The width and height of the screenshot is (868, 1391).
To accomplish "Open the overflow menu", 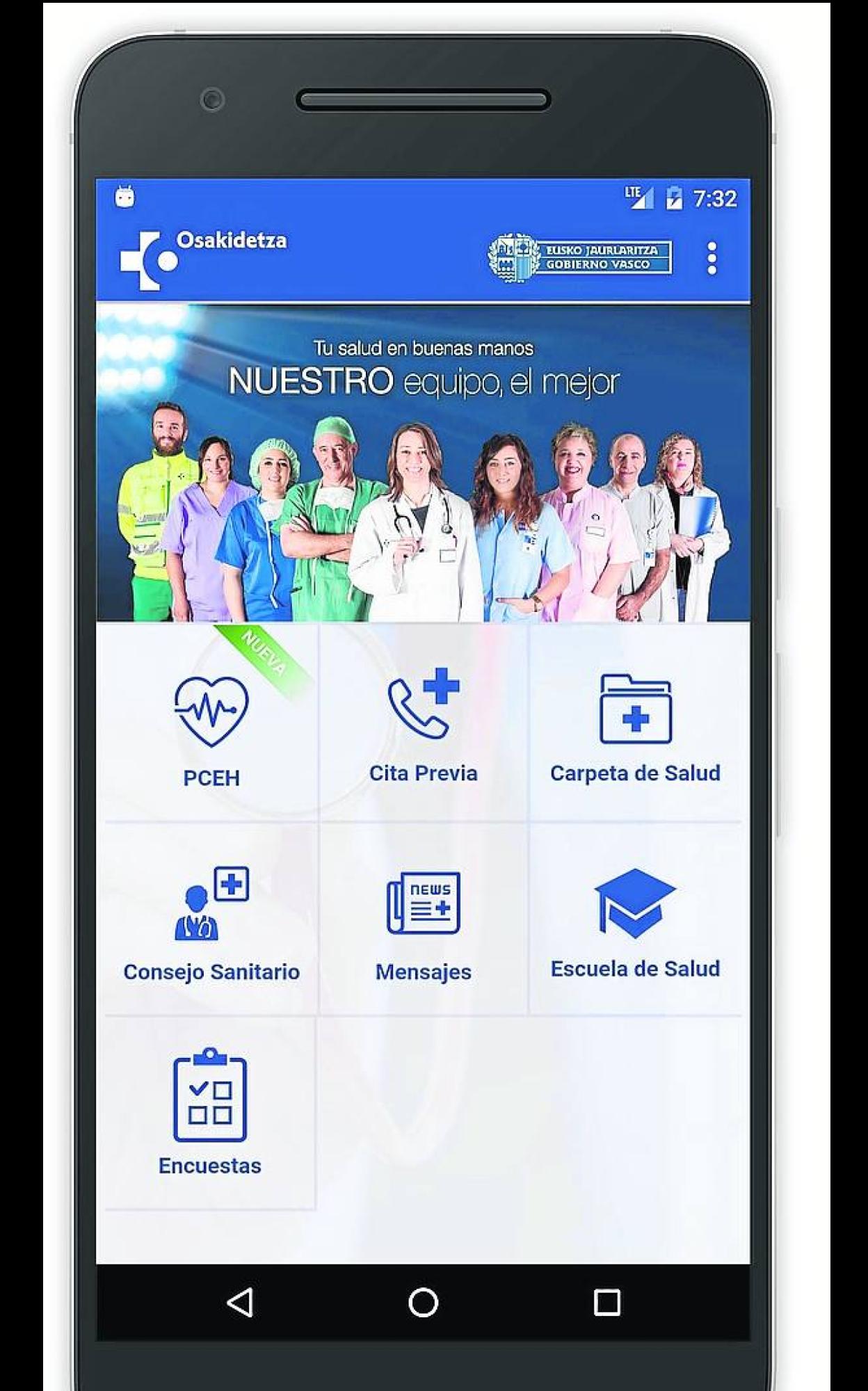I will 711,259.
